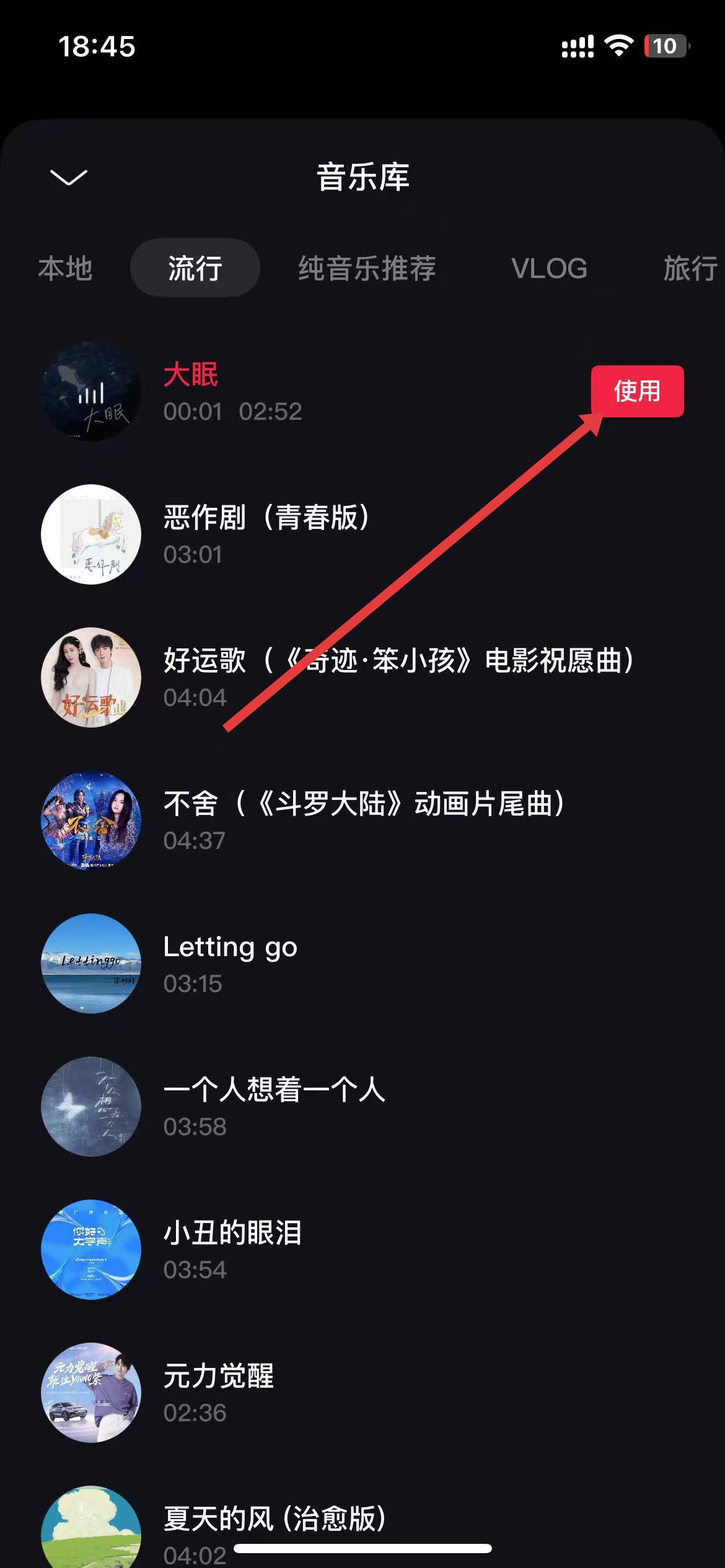Collapse the music library with the down chevron

tap(68, 177)
